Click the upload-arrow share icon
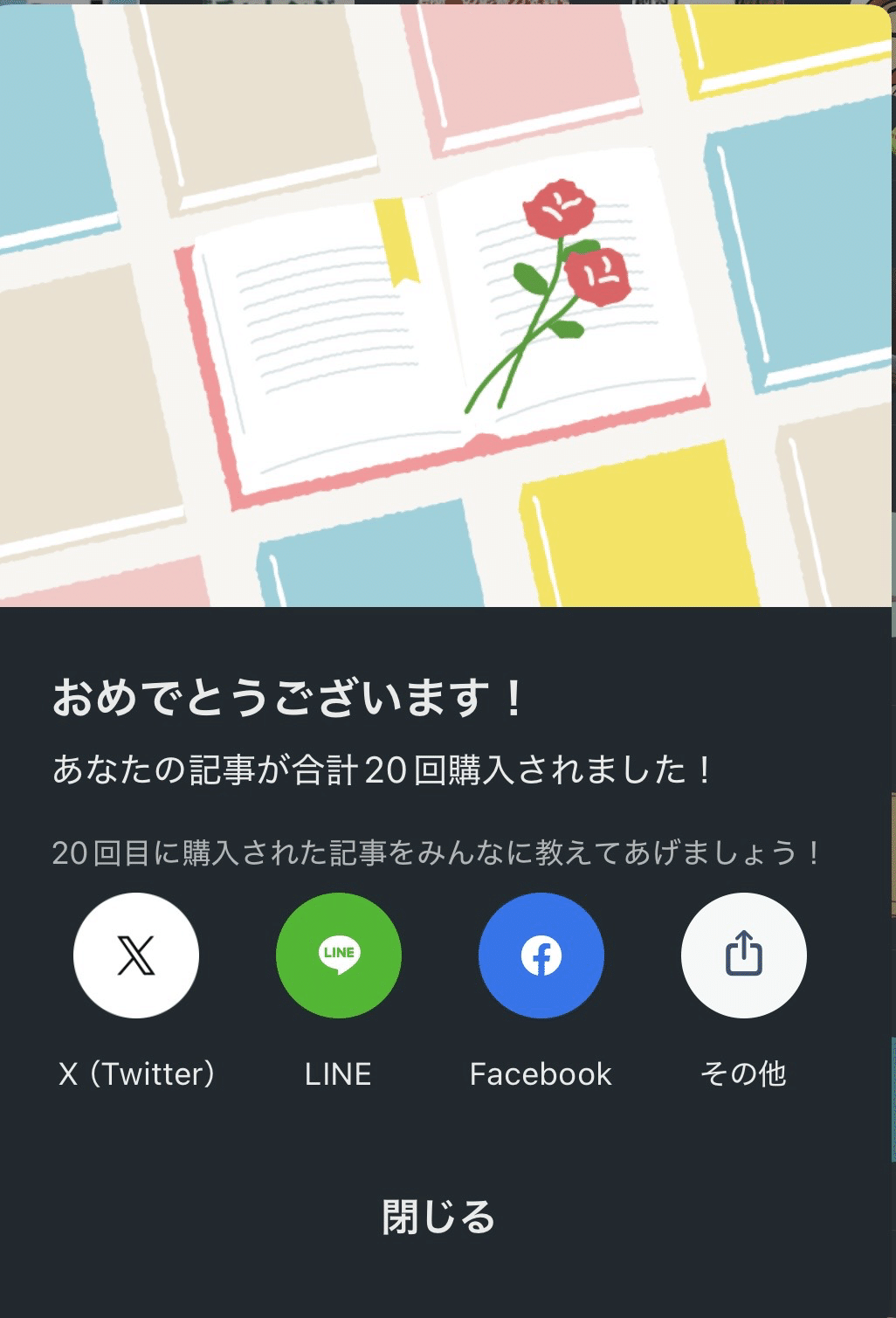 pos(743,956)
